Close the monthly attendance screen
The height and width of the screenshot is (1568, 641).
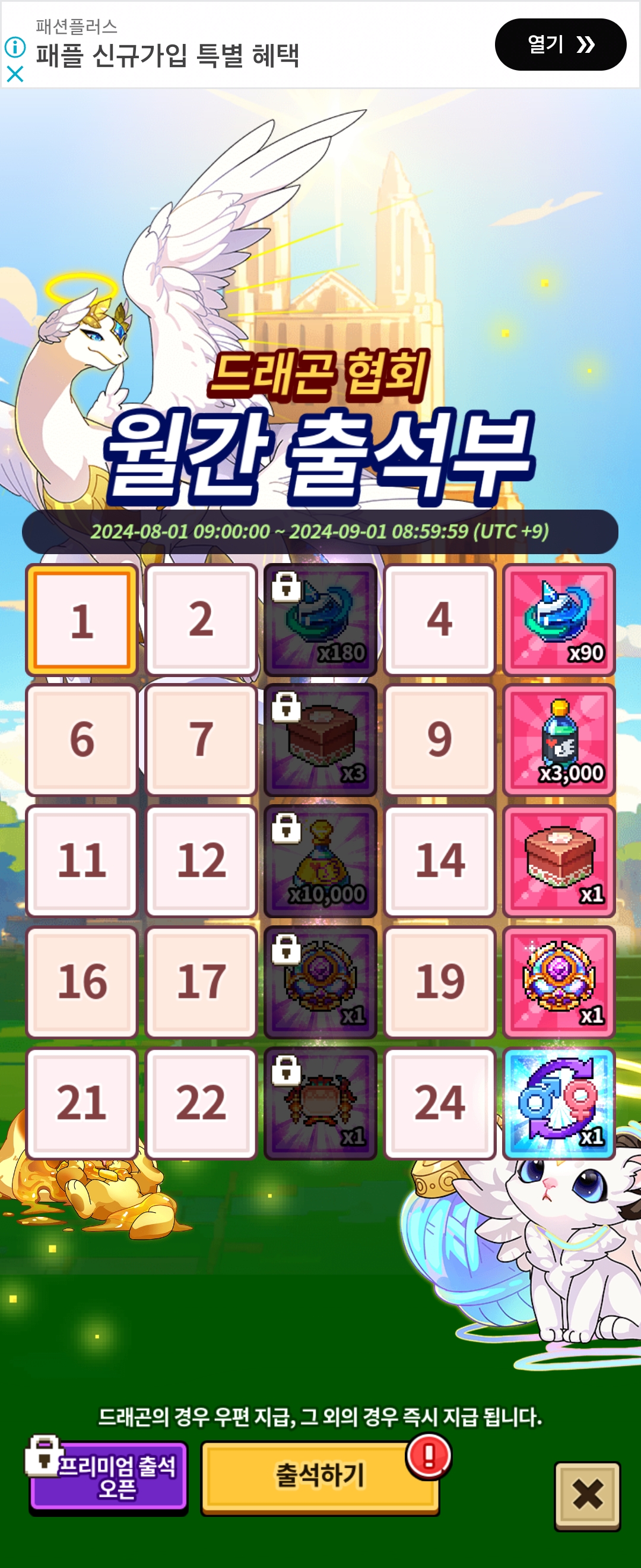coord(587,1495)
